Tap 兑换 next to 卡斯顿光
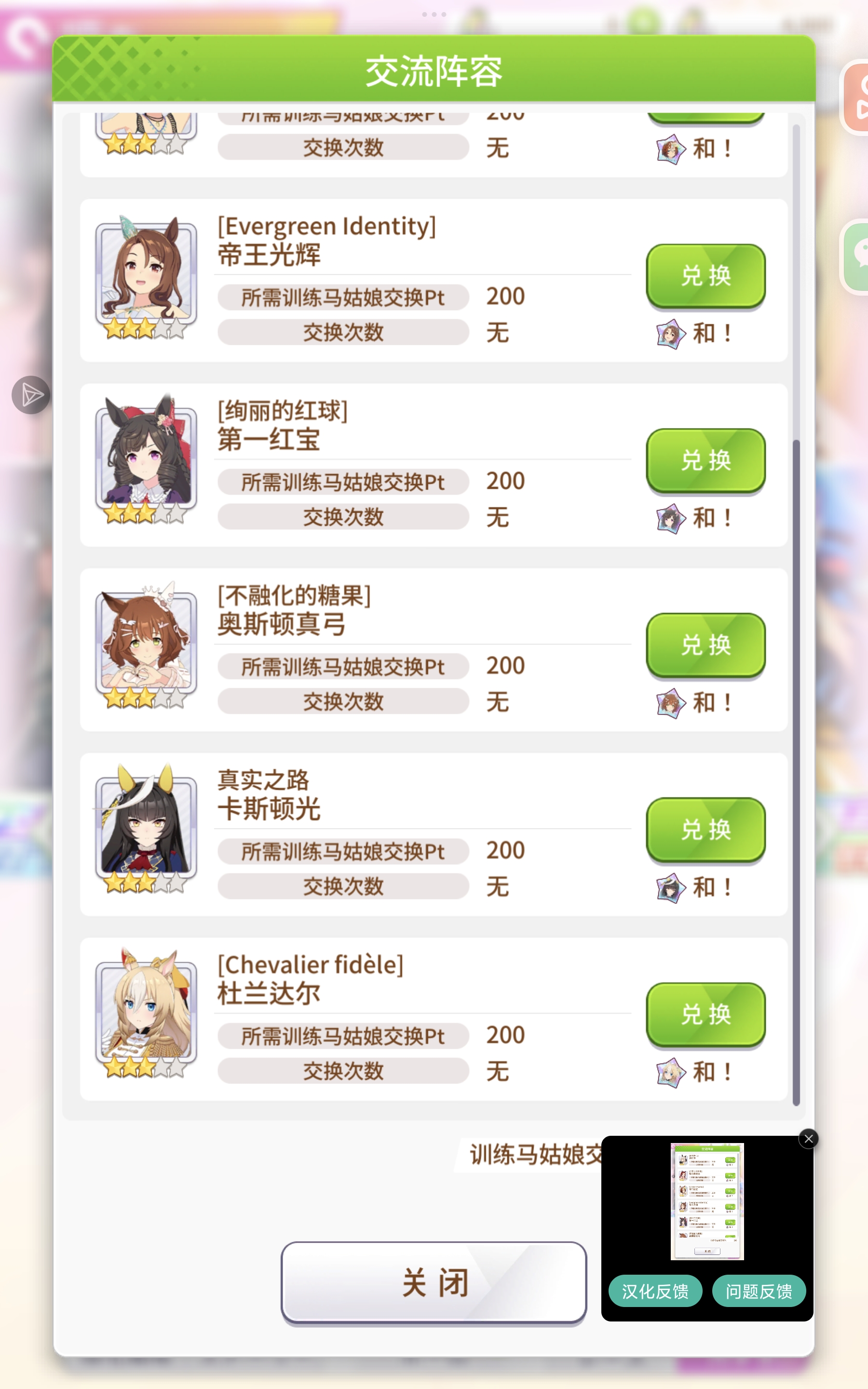This screenshot has width=868, height=1389. point(705,830)
